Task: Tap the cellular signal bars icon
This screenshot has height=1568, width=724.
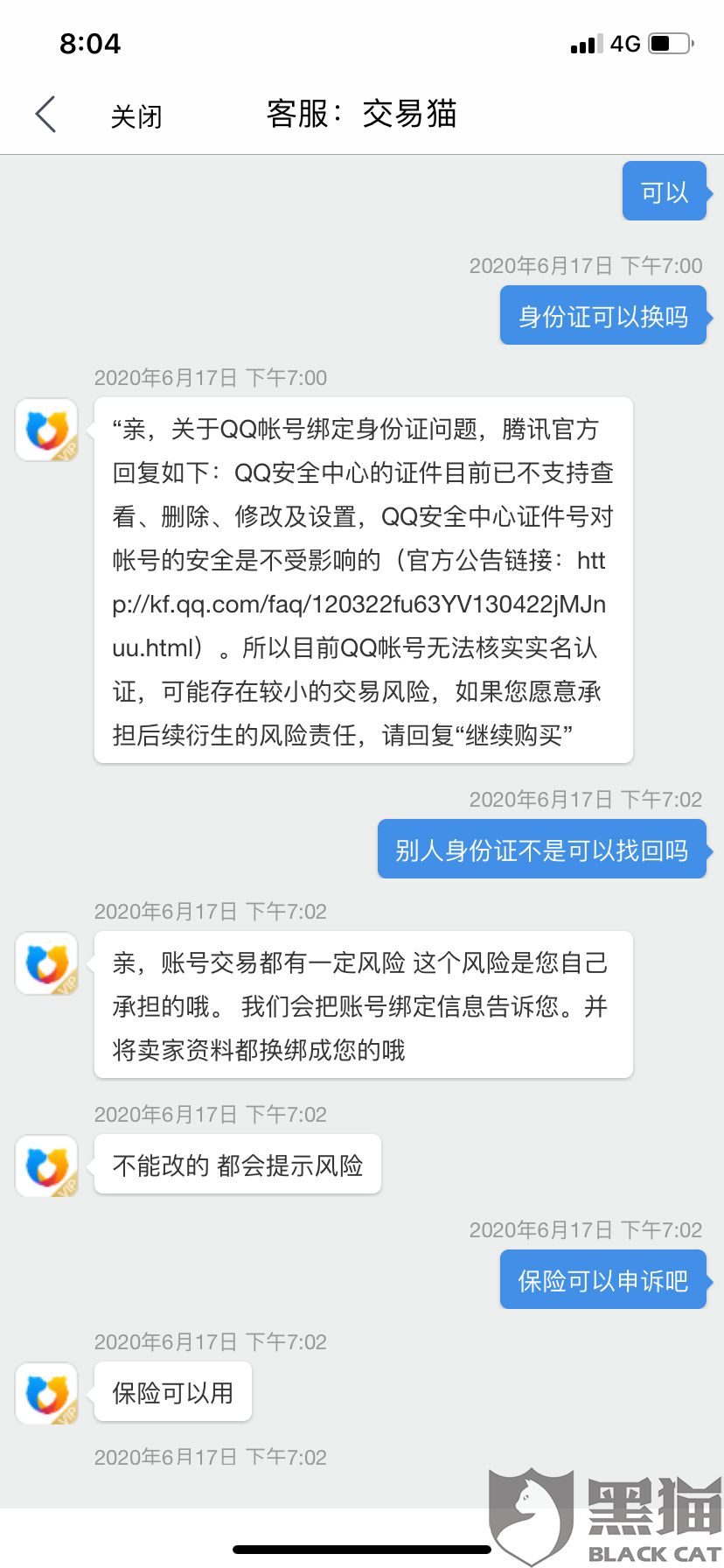Action: coord(586,43)
